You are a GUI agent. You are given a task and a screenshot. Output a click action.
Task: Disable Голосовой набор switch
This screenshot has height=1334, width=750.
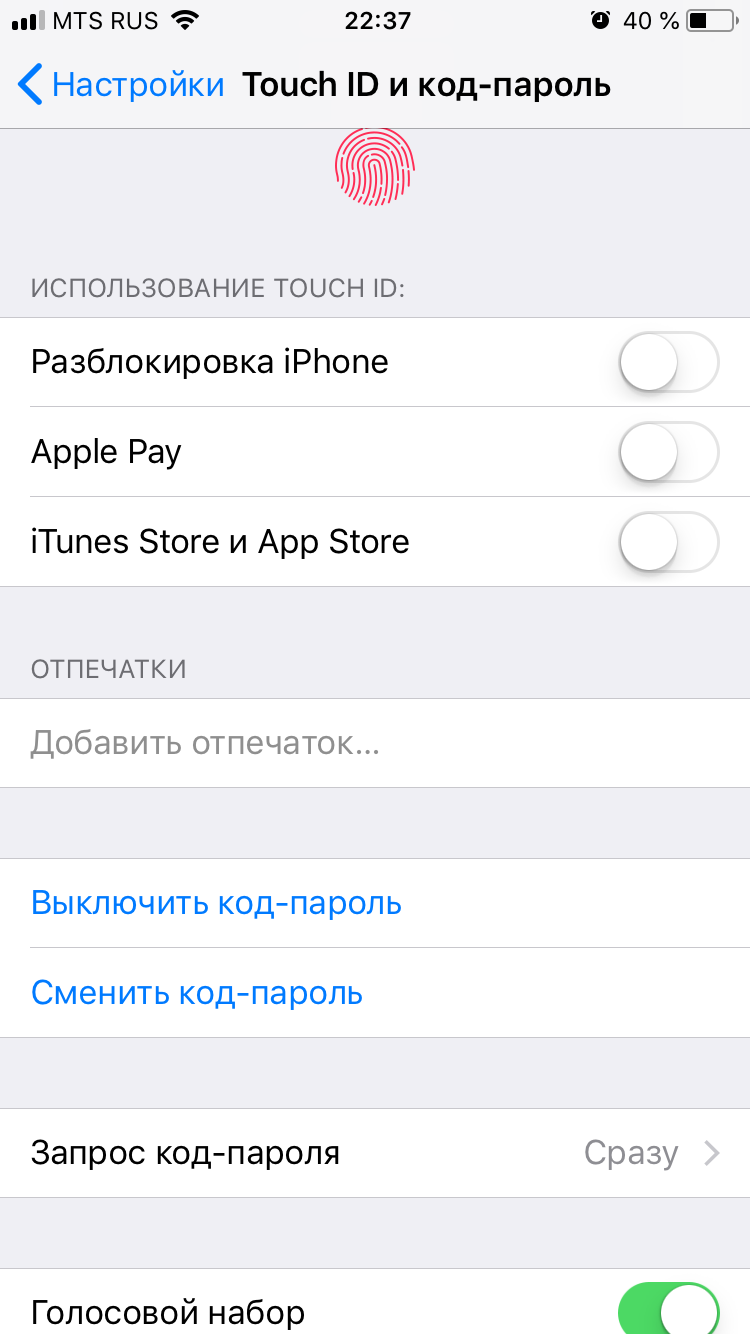pos(668,1308)
